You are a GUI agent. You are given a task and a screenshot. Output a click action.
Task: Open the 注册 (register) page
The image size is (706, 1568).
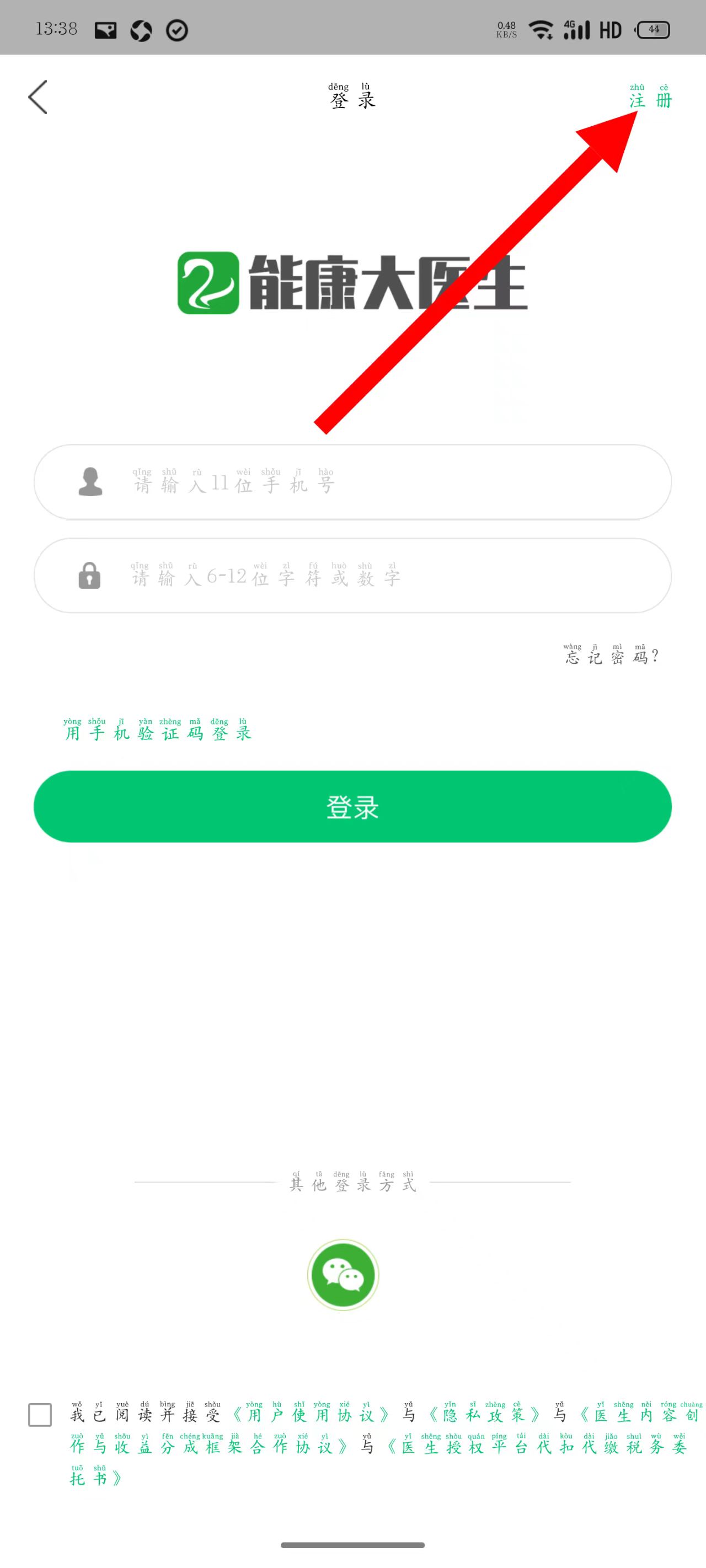pyautogui.click(x=650, y=98)
